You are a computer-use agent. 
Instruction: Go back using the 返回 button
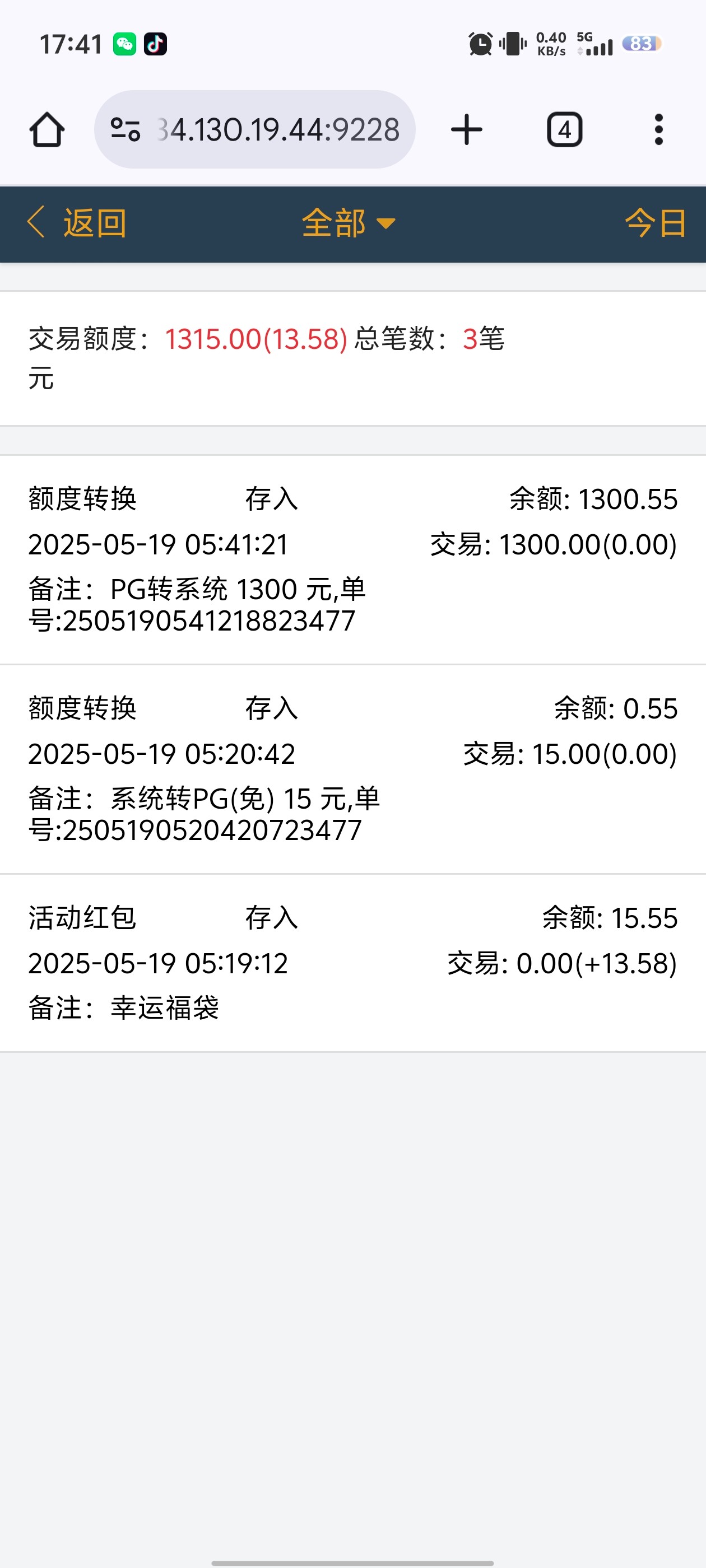[77, 223]
